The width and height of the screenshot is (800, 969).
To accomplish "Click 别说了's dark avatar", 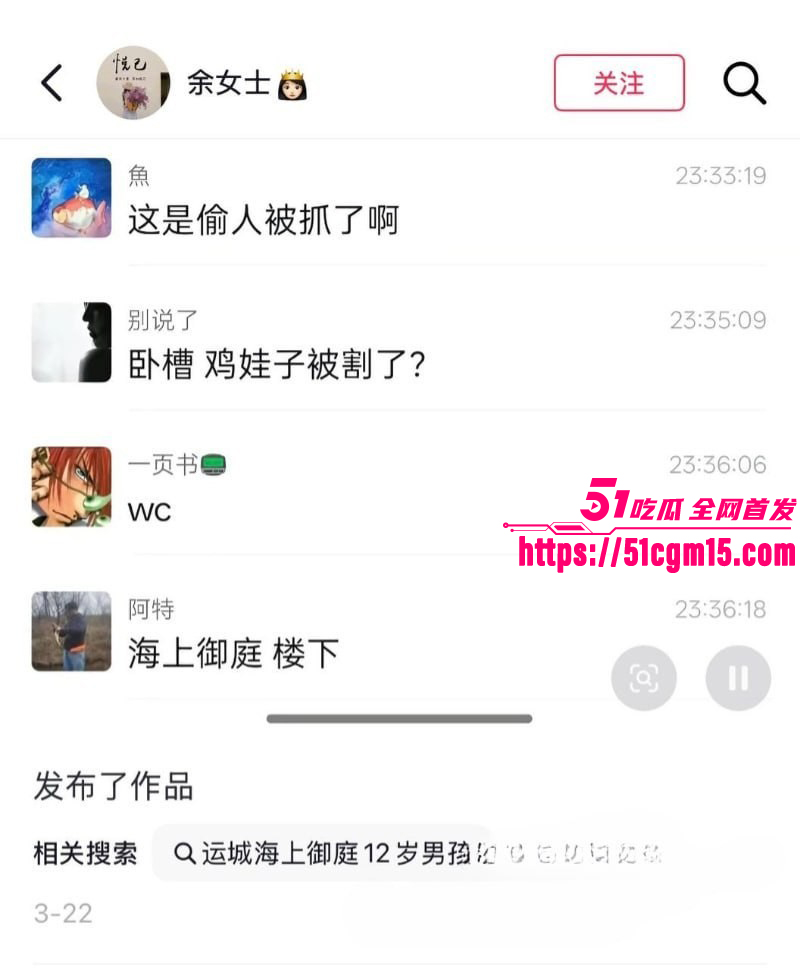I will (71, 343).
